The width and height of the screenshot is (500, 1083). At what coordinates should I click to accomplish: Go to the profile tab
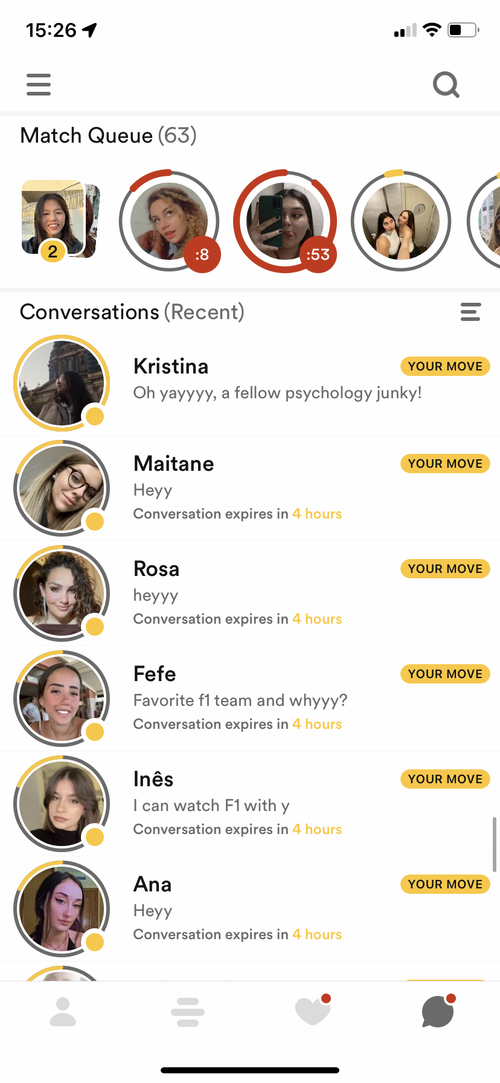click(63, 1012)
